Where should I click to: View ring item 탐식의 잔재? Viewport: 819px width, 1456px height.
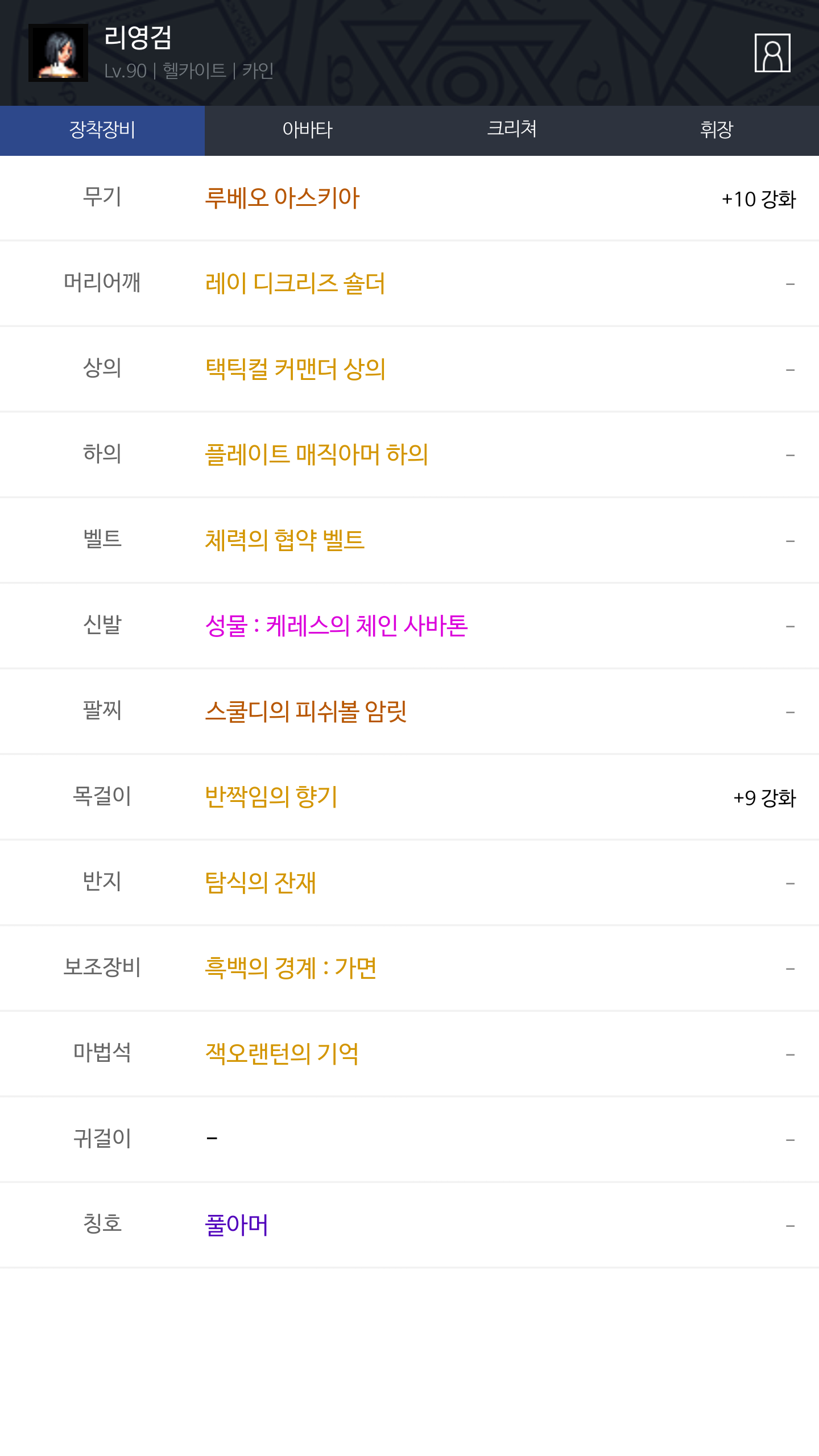click(260, 883)
